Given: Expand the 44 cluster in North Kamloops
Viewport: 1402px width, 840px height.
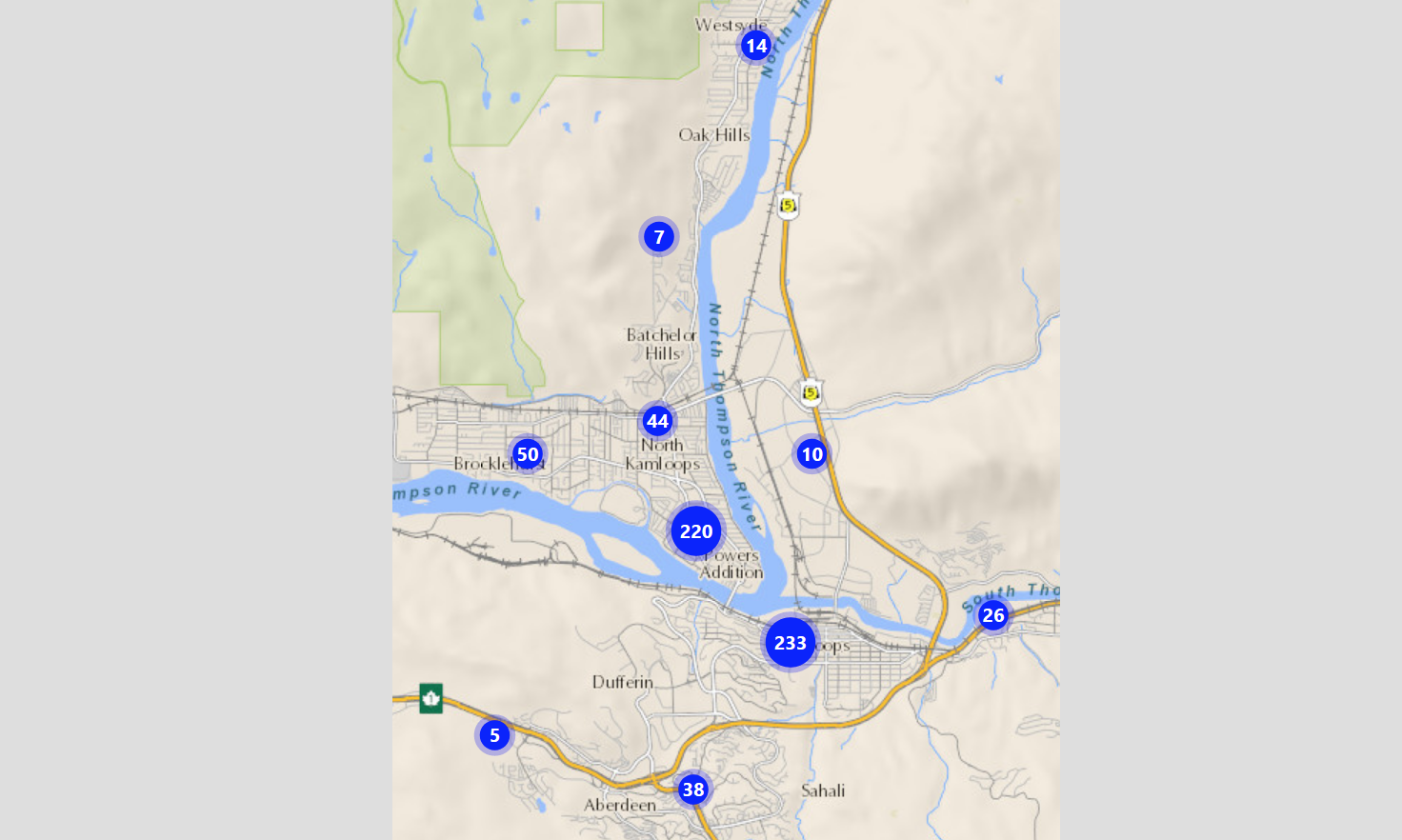Looking at the screenshot, I should (657, 421).
